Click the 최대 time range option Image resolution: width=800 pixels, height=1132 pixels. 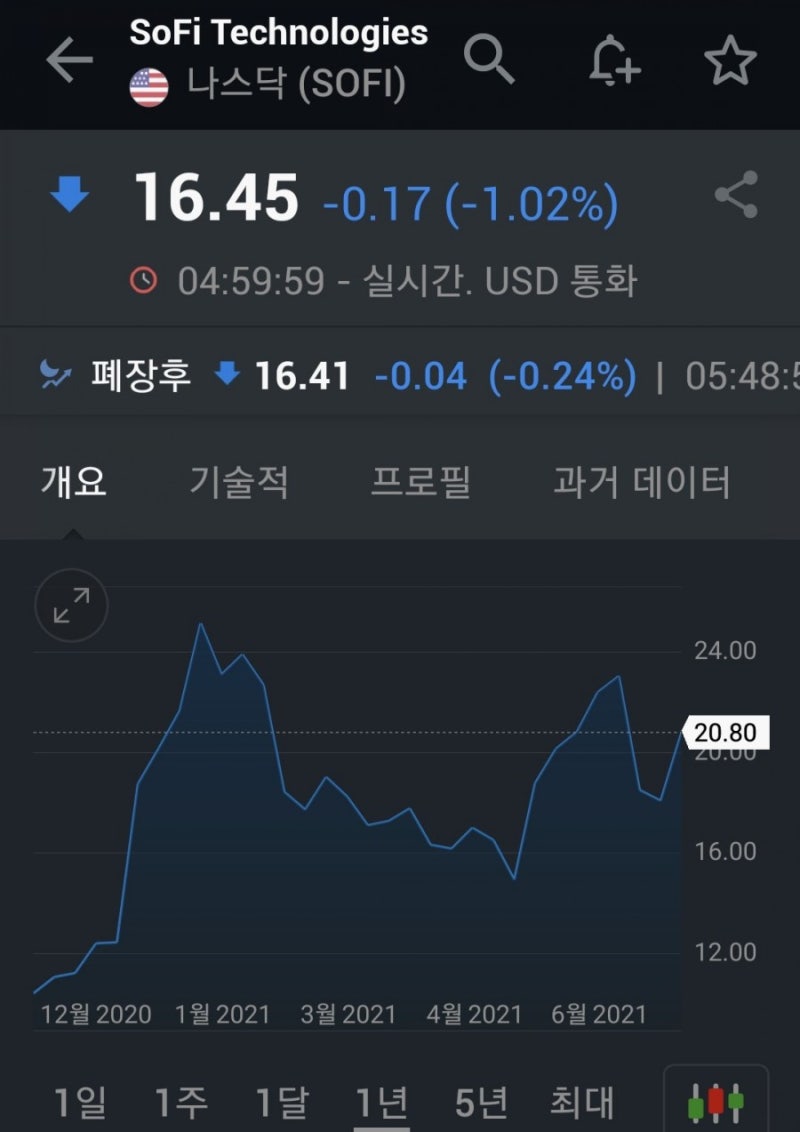(582, 1101)
